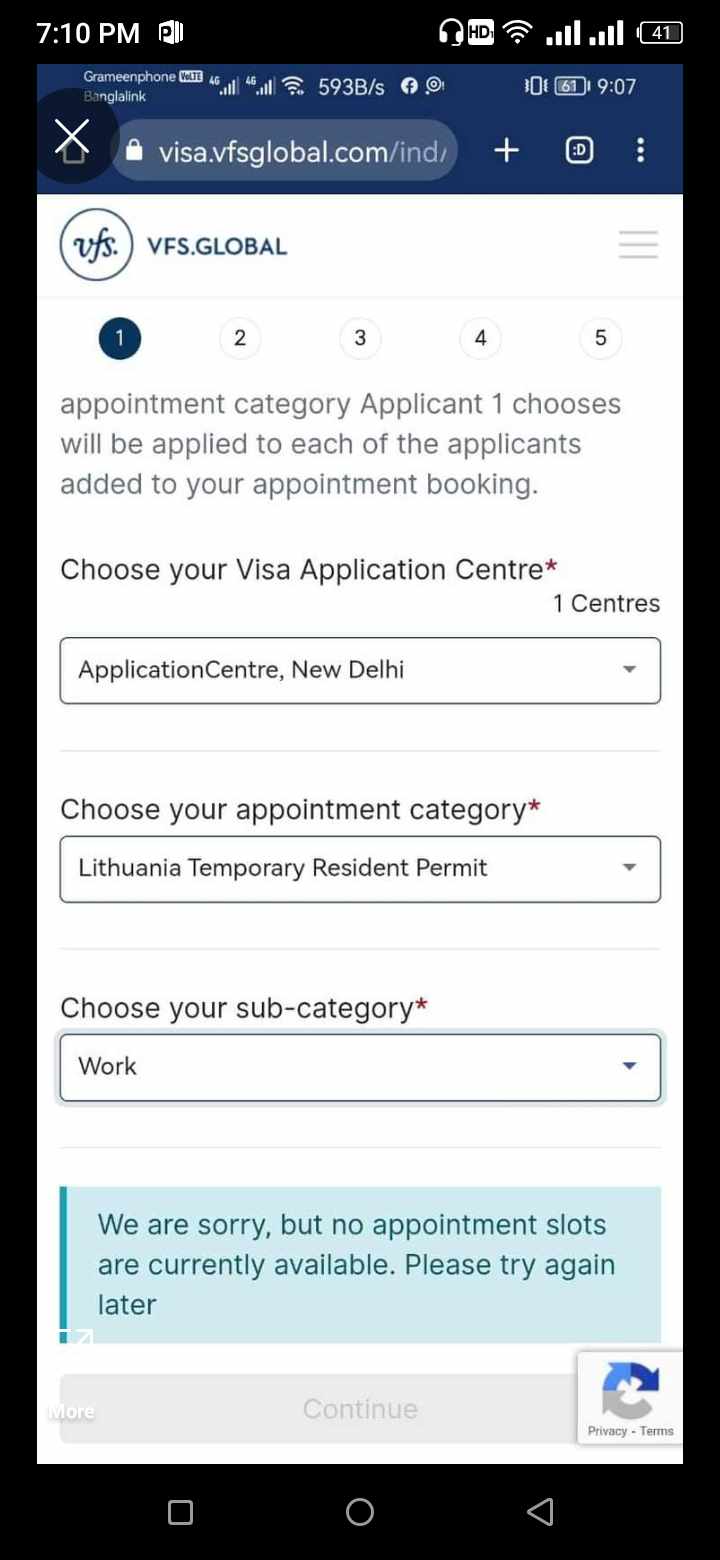
Task: Close the image viewer with the X
Action: tap(72, 136)
